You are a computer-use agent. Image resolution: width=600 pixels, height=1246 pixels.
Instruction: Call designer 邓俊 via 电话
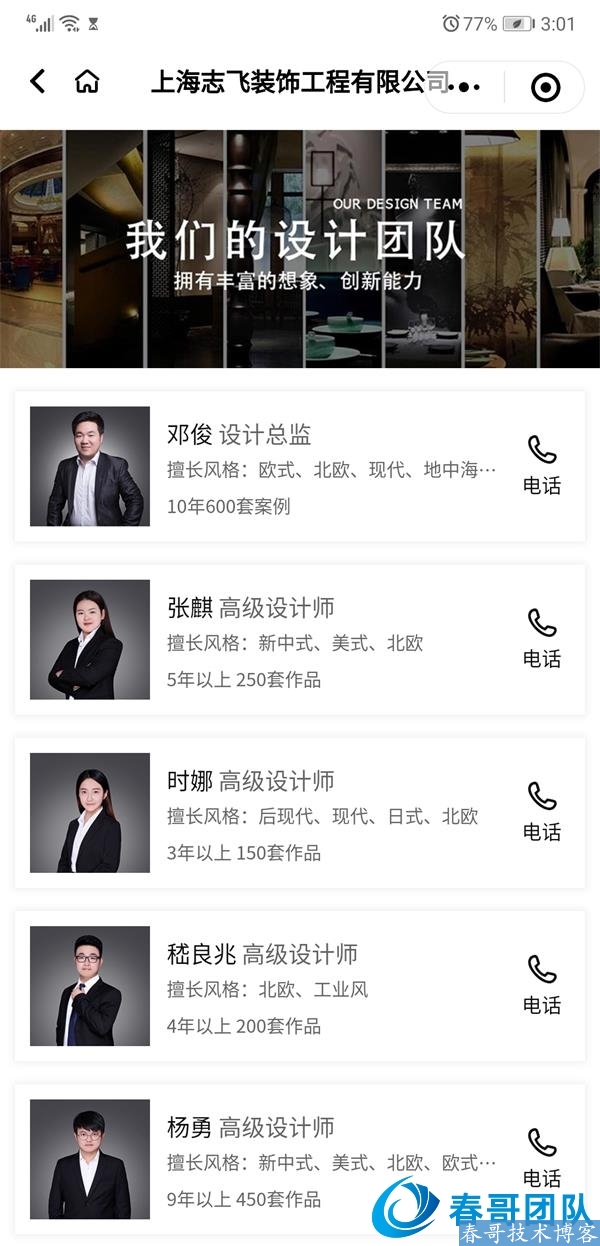tap(542, 465)
